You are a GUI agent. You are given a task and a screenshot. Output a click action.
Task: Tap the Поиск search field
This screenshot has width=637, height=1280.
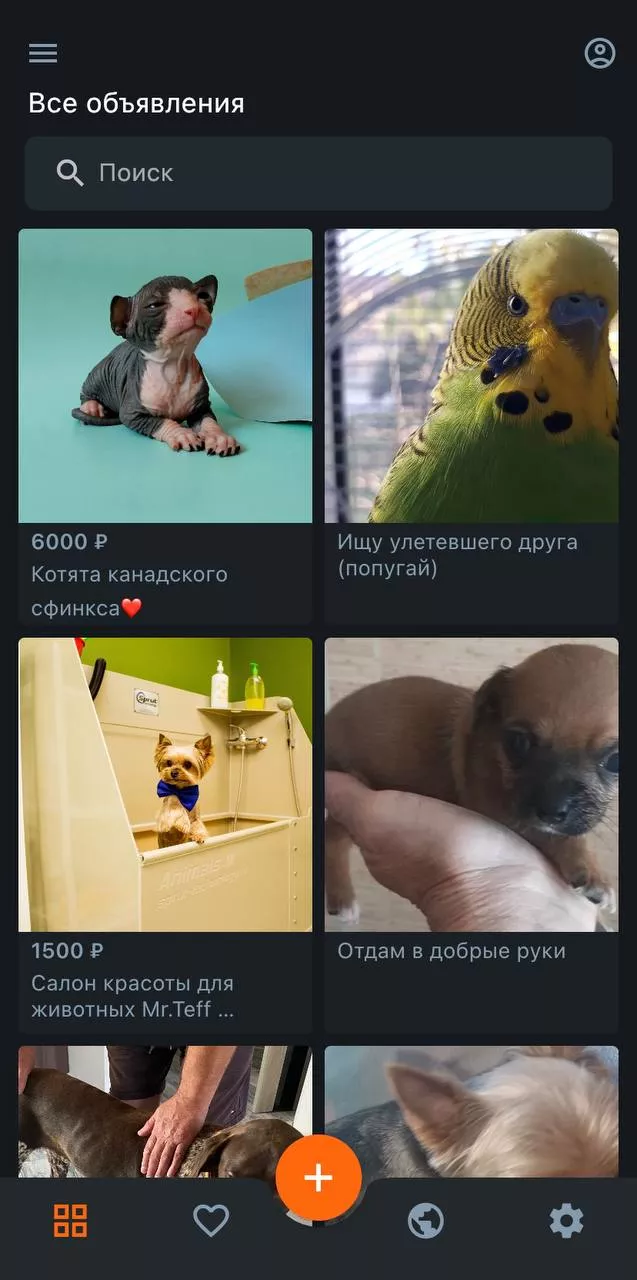[x=318, y=173]
